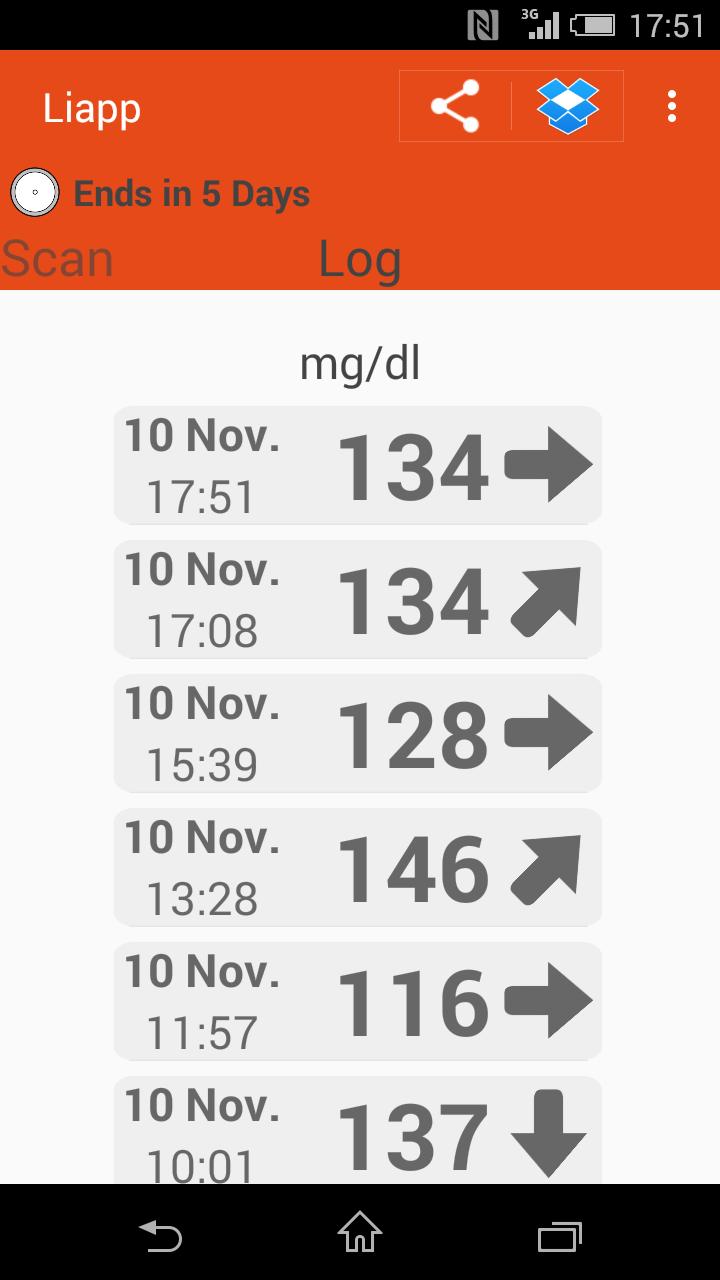Open recent apps from the navigation bar
The image size is (720, 1280).
point(559,1233)
